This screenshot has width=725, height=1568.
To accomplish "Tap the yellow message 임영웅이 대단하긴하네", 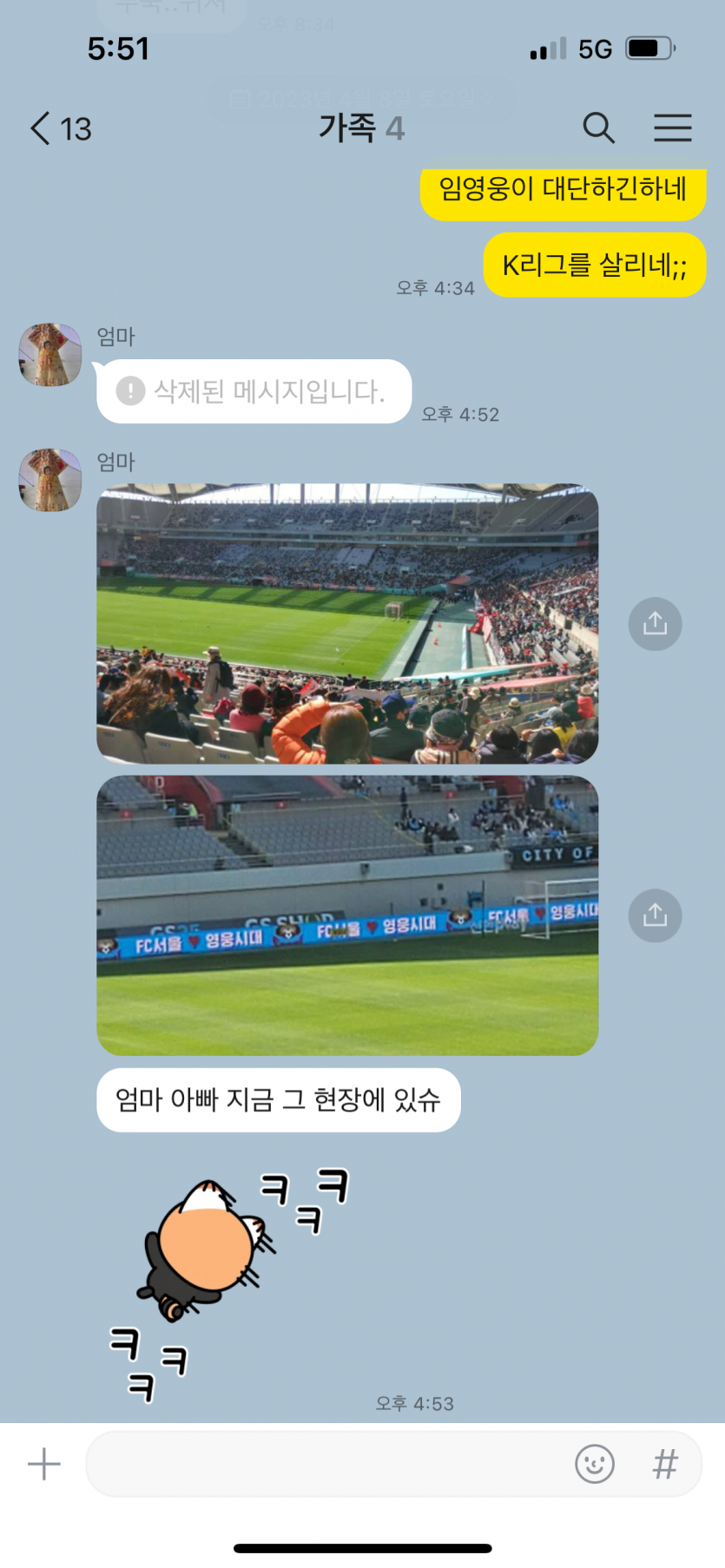I will (563, 193).
